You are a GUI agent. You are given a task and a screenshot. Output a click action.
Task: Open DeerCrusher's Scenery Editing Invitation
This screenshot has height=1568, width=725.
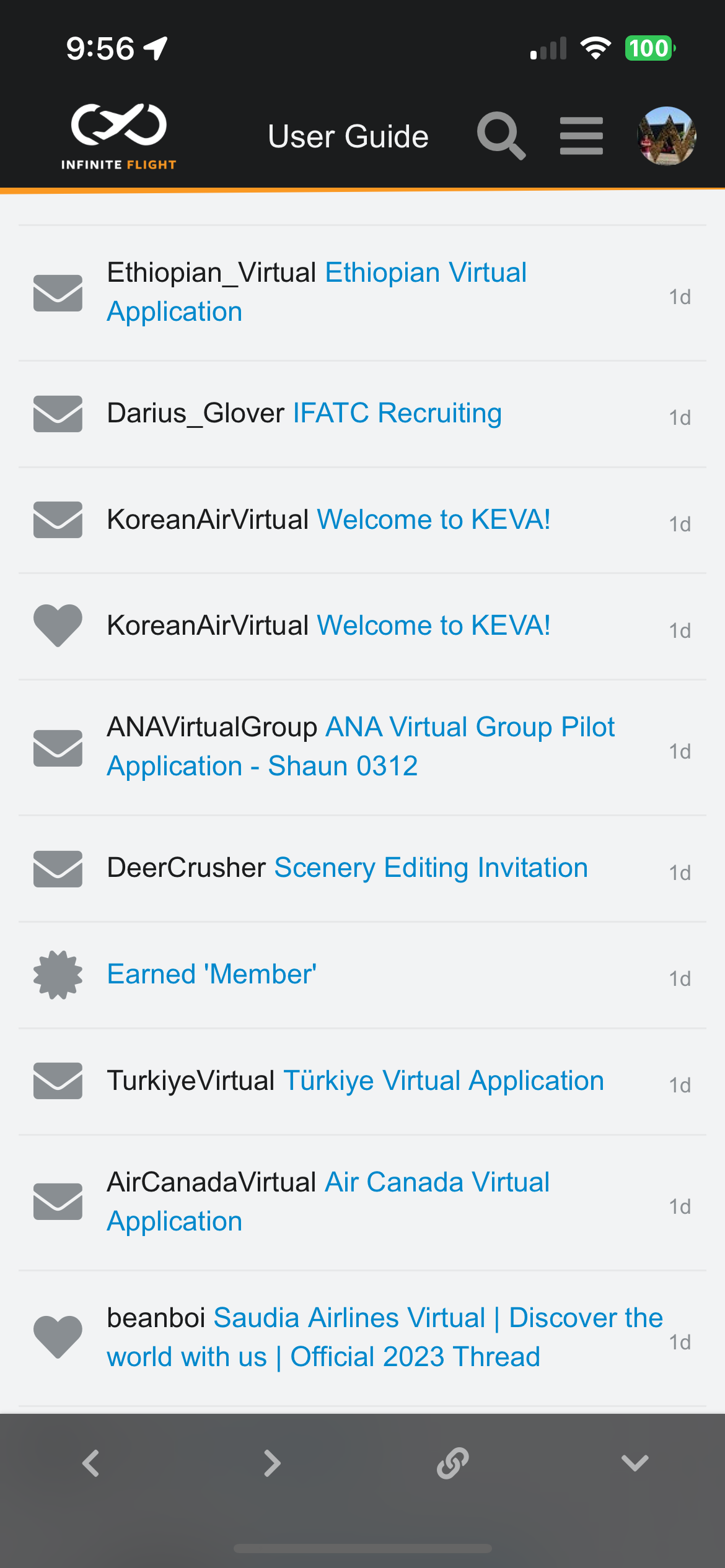click(431, 868)
